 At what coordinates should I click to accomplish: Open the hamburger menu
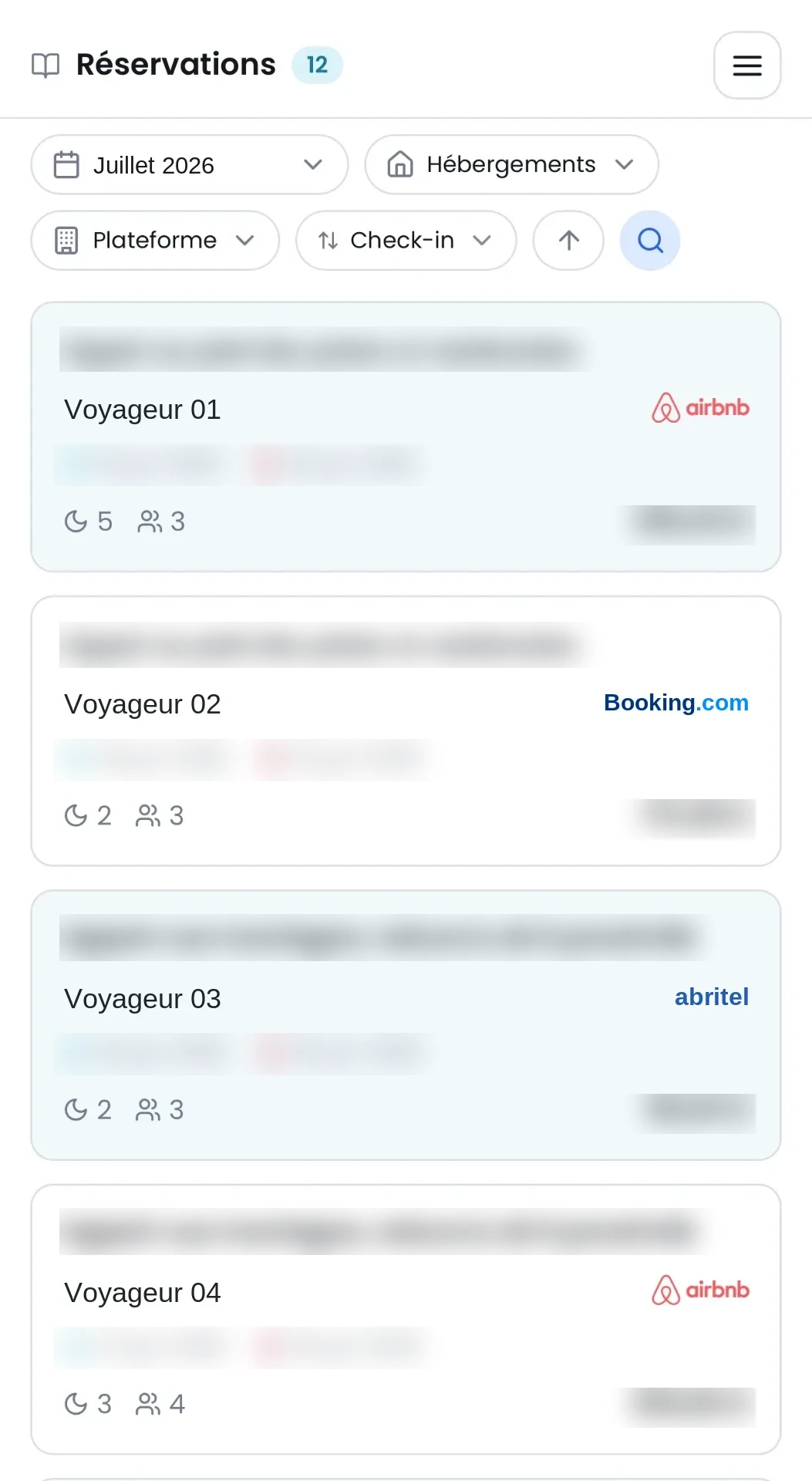point(746,66)
